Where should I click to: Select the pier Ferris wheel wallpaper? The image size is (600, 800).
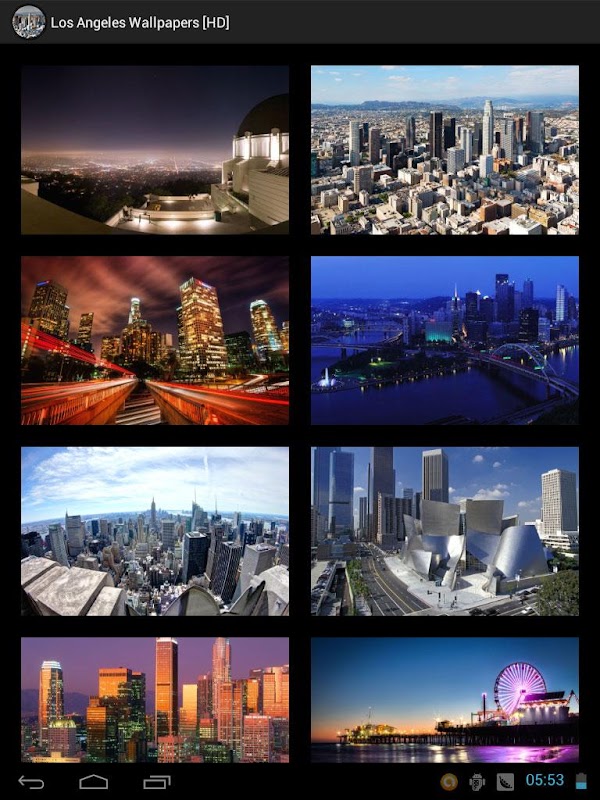[445, 700]
